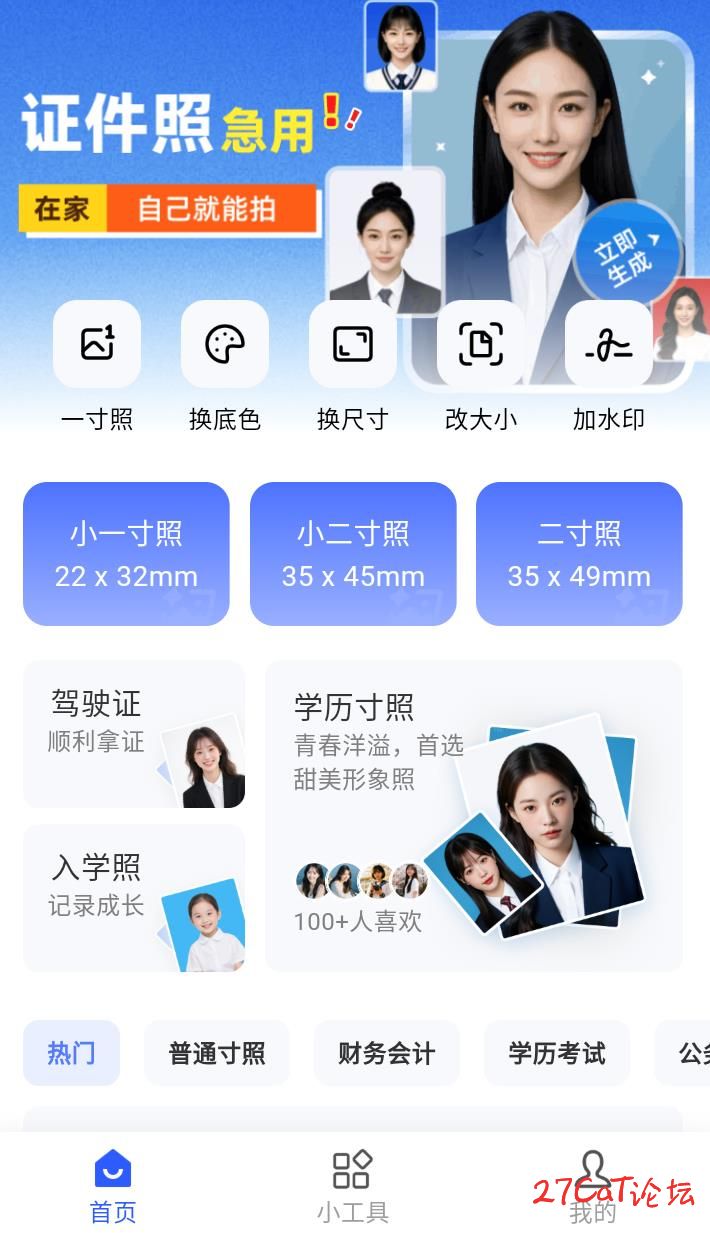710x1233 pixels.
Task: Go to the 首页 tab
Action: 113,1186
